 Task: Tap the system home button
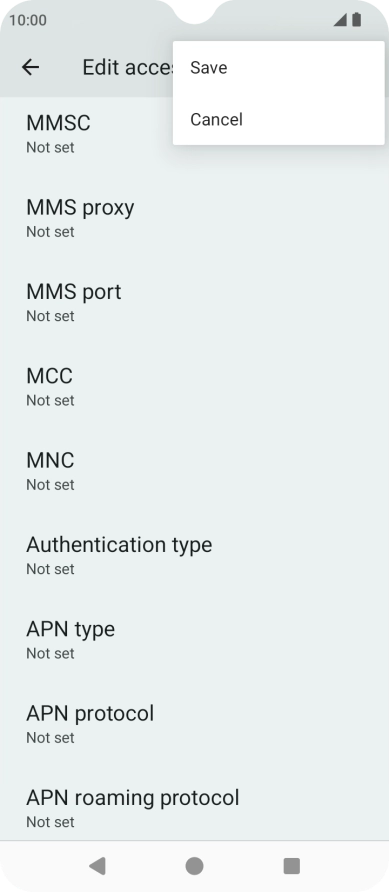(x=194, y=866)
